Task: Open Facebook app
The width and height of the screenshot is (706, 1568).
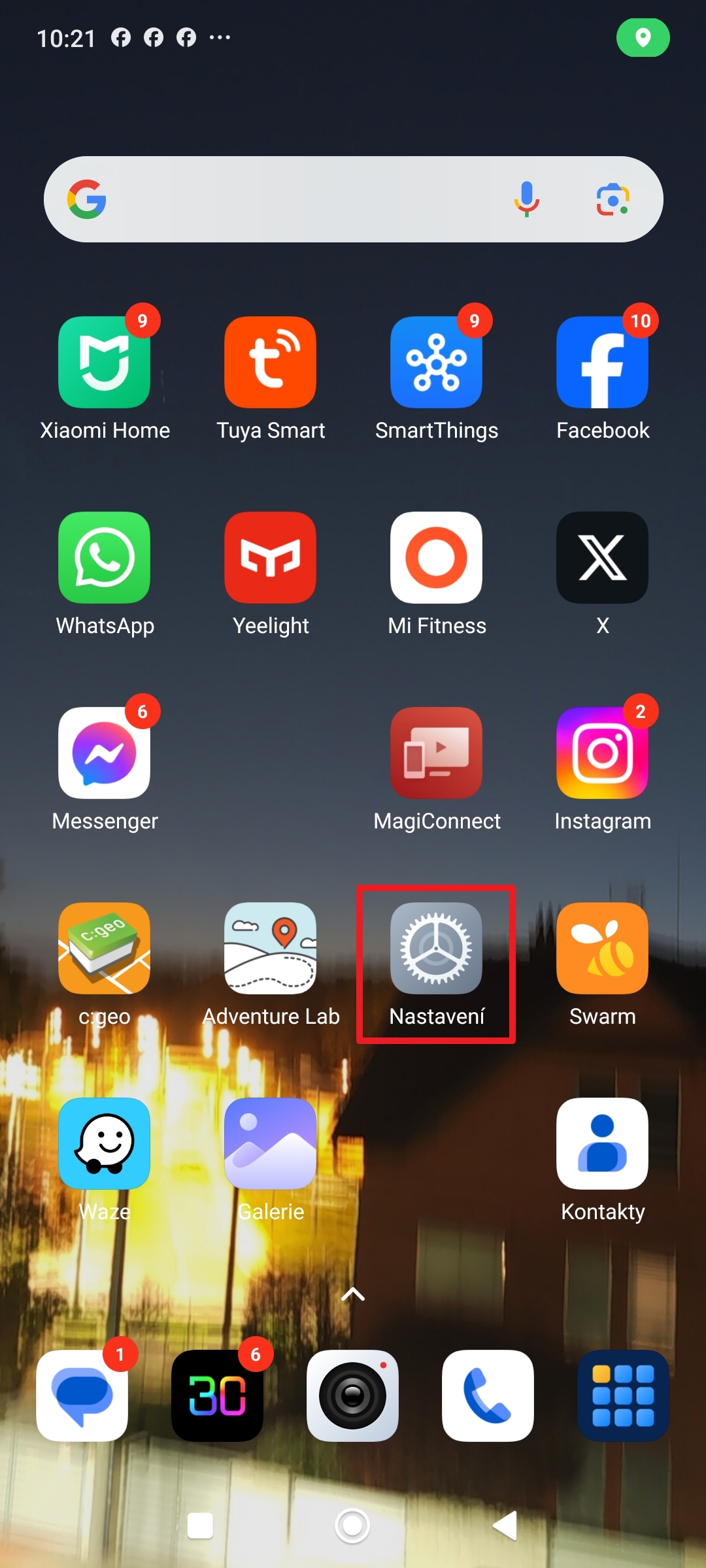Action: (x=602, y=363)
